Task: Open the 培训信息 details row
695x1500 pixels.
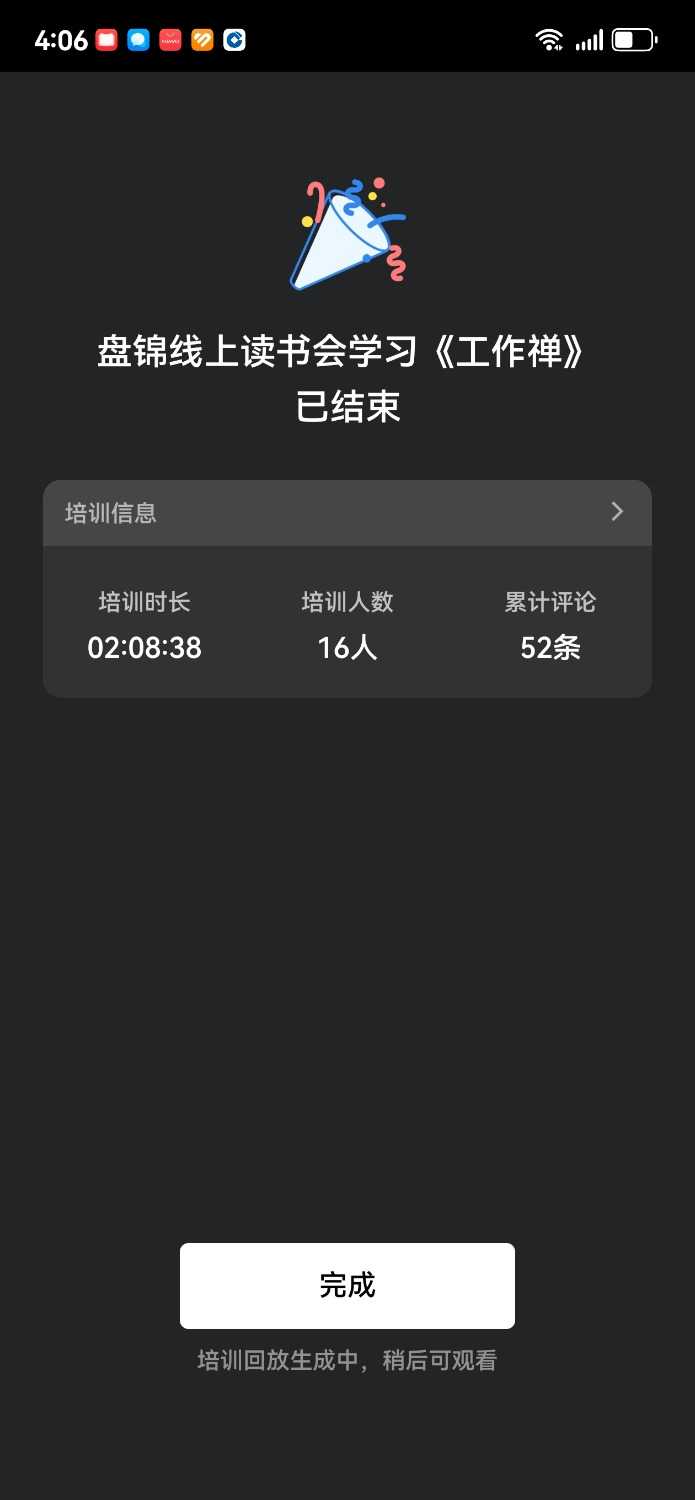Action: click(x=347, y=513)
